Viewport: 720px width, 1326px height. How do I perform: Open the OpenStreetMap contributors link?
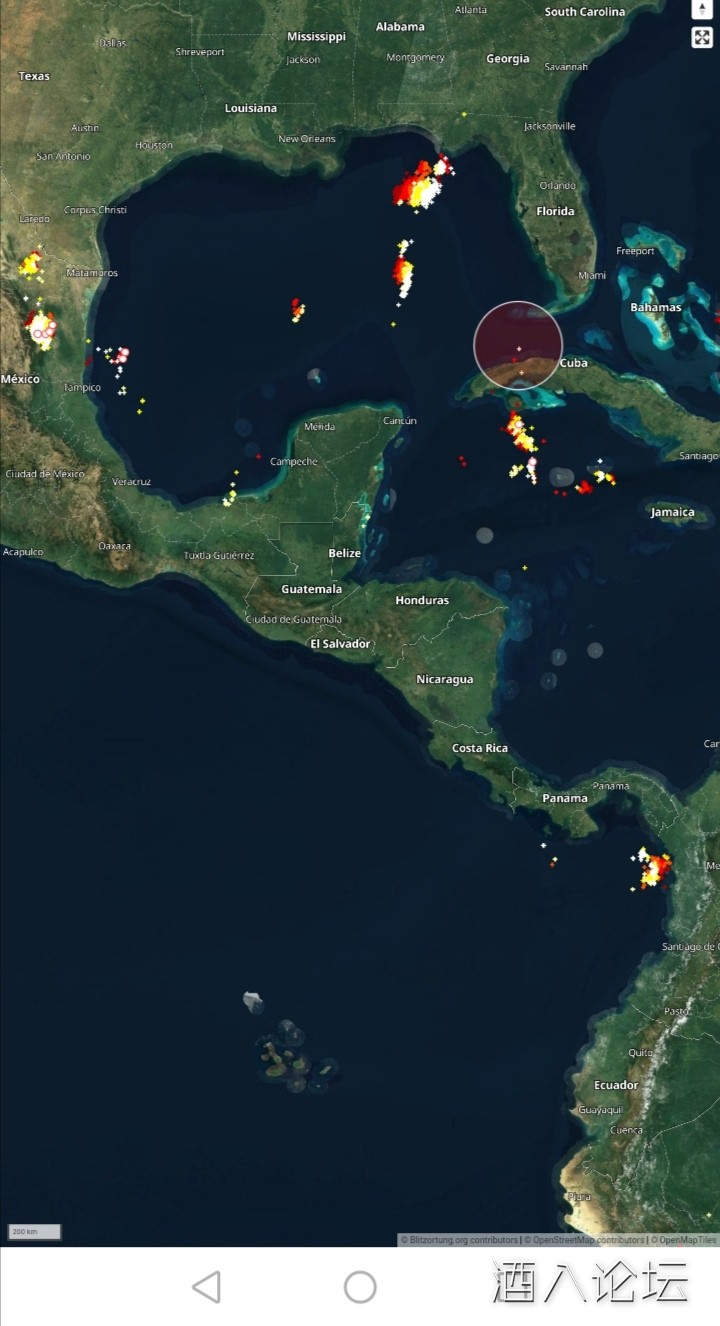587,1240
